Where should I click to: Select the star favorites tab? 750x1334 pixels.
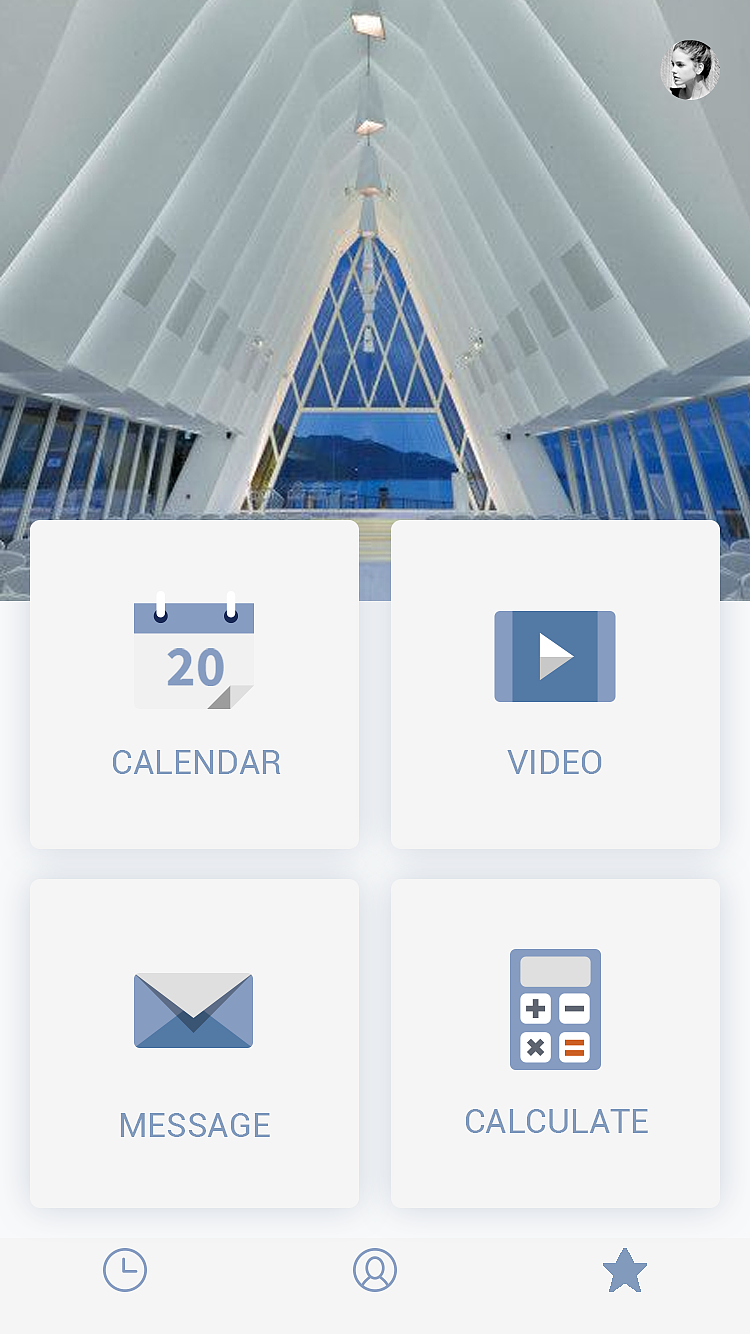(625, 1271)
